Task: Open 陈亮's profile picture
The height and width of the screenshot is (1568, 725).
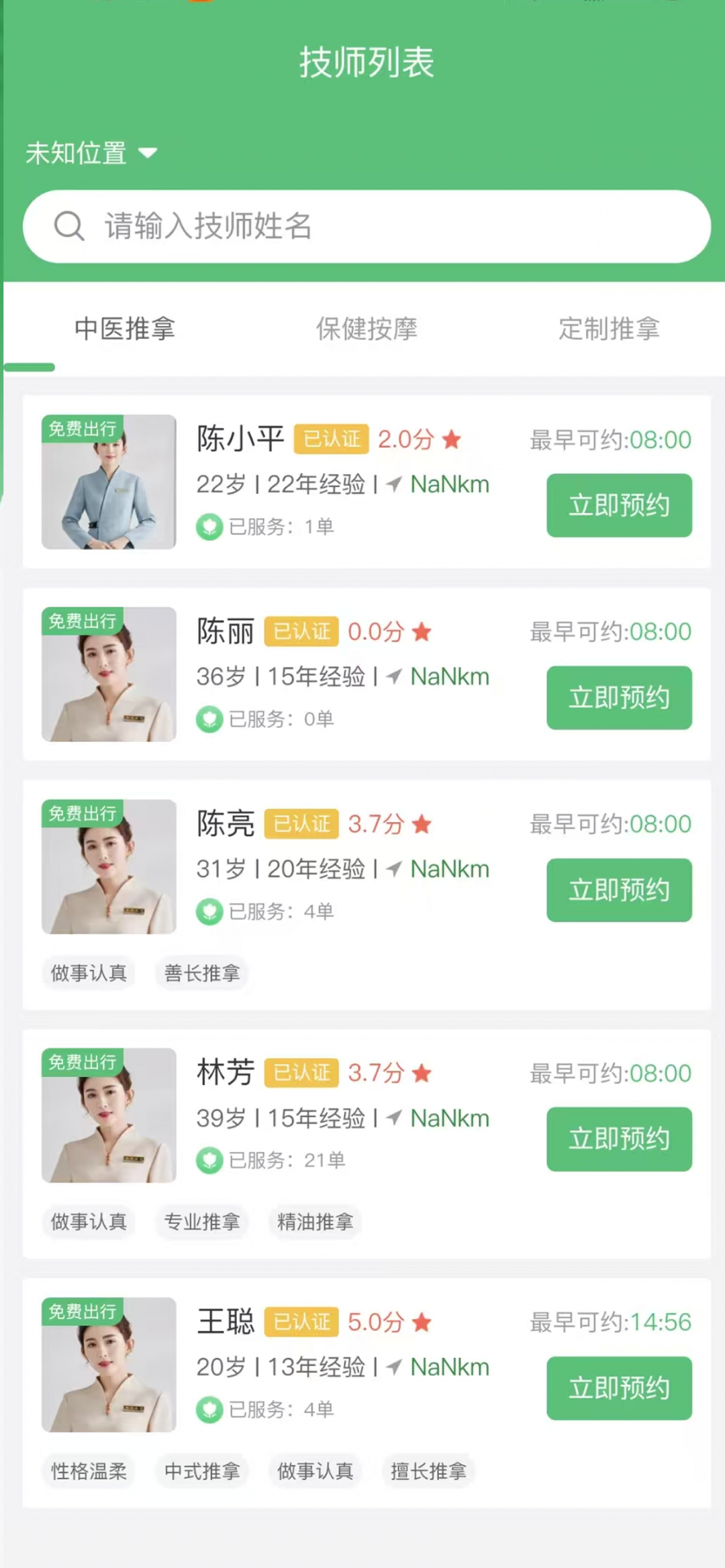Action: [x=109, y=866]
